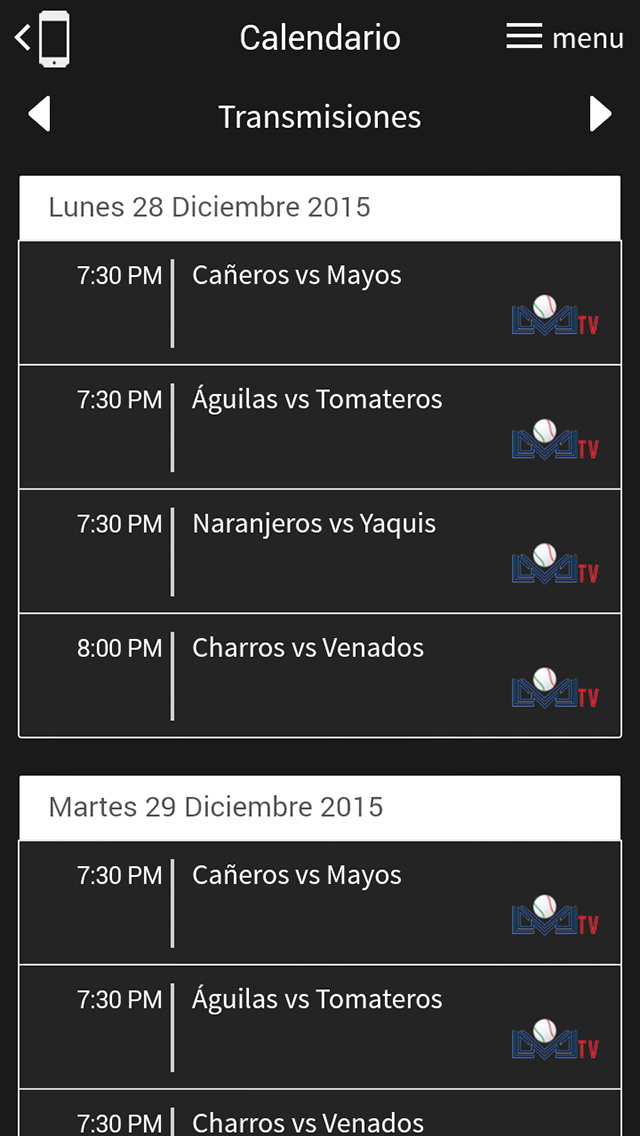Open Tuesday's Cañeros vs Mayos game
This screenshot has height=1136, width=640.
(x=320, y=903)
